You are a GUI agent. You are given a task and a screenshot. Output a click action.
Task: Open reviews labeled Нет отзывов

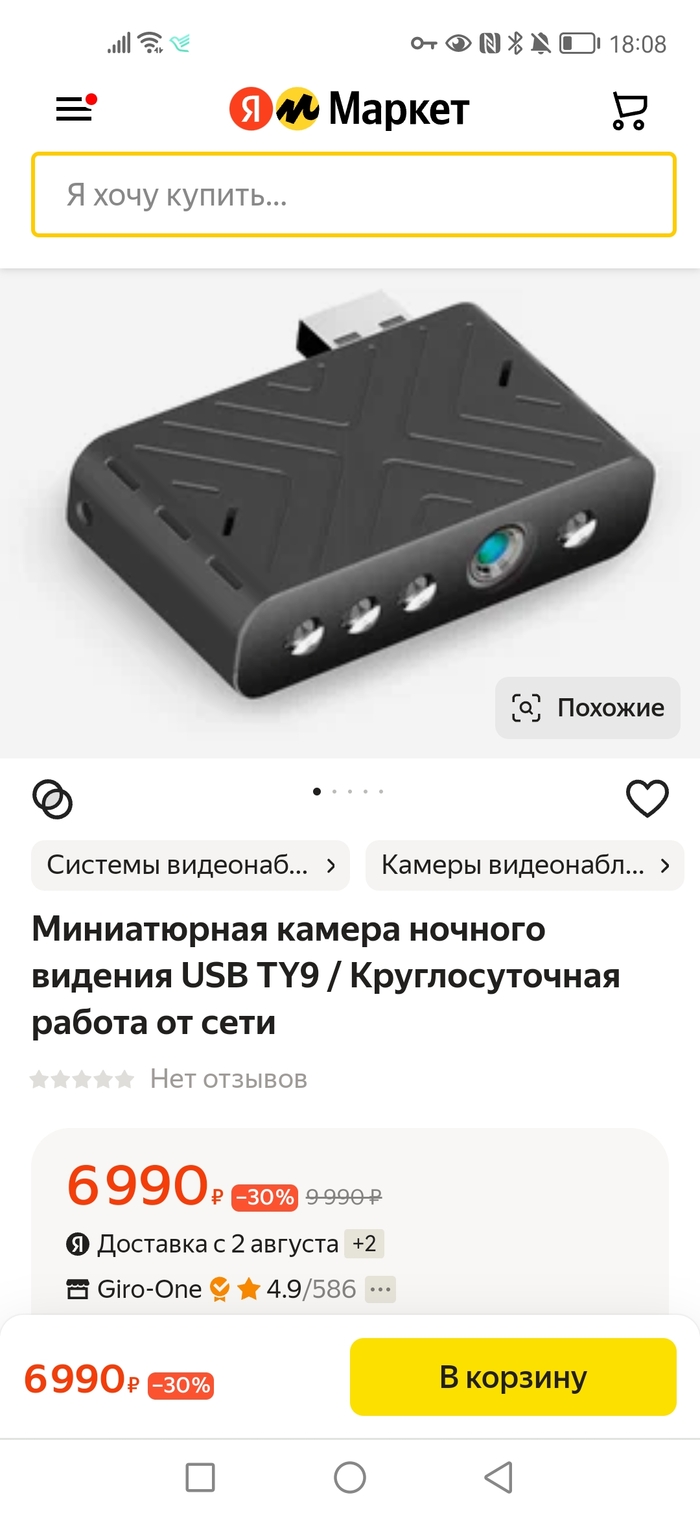[228, 1079]
